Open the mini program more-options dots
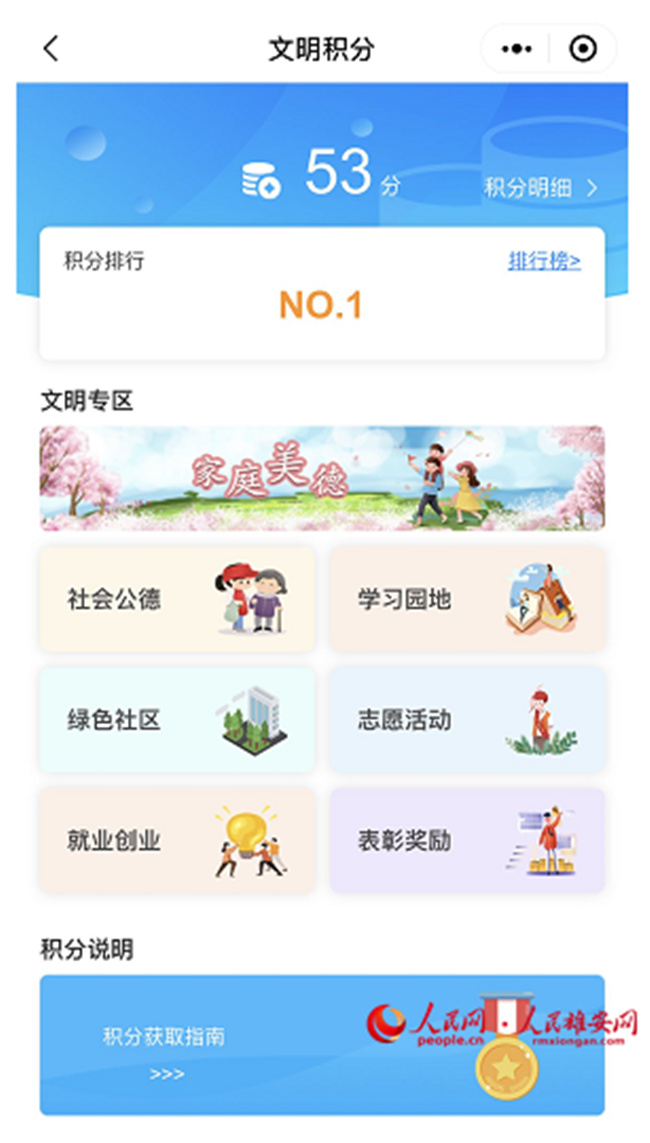 517,48
